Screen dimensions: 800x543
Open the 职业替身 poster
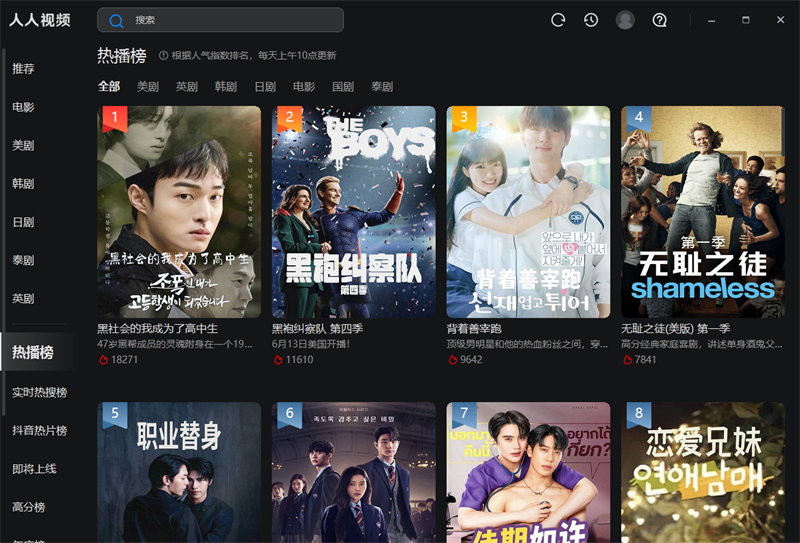179,472
